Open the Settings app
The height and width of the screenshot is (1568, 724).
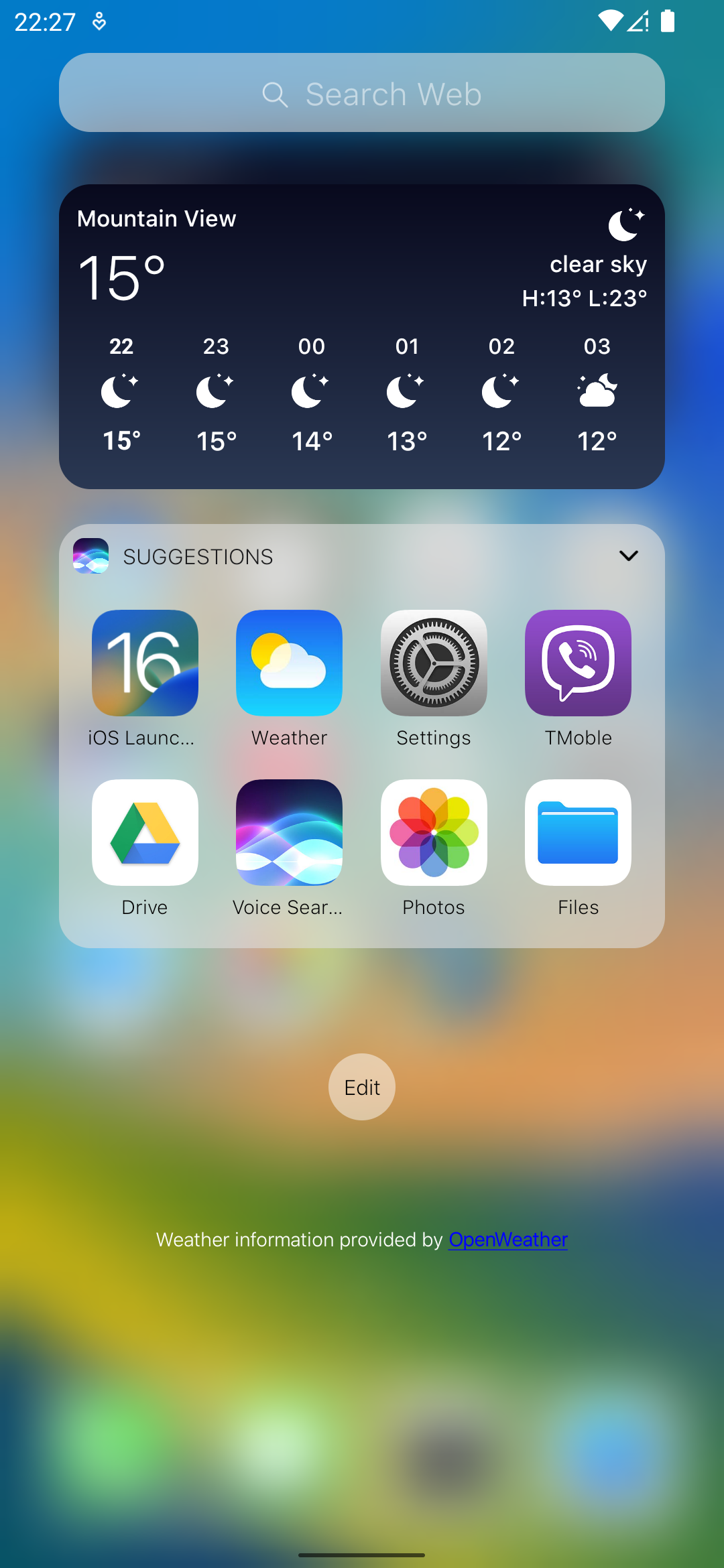(x=434, y=663)
